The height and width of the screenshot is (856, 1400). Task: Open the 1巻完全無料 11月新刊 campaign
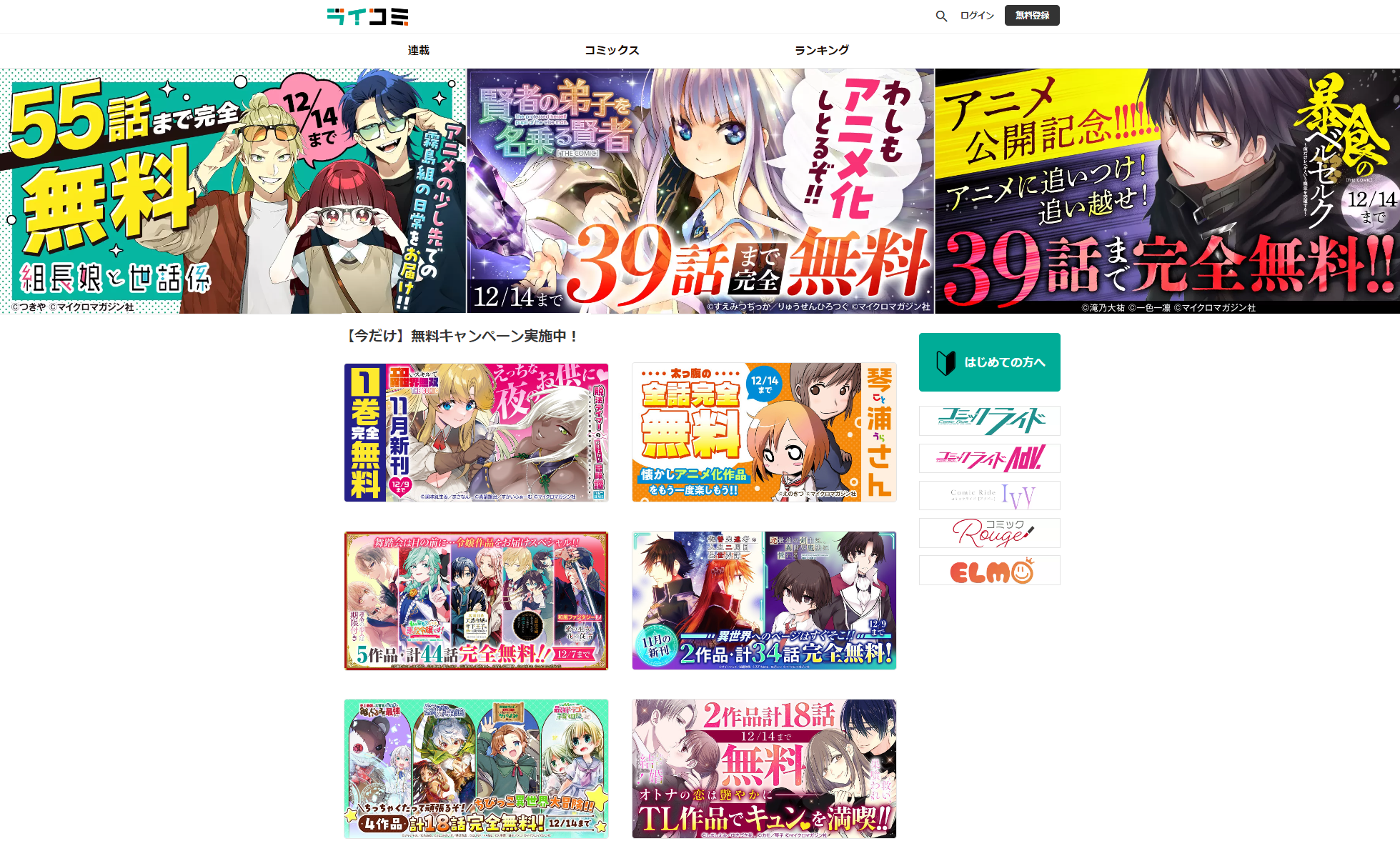point(476,432)
